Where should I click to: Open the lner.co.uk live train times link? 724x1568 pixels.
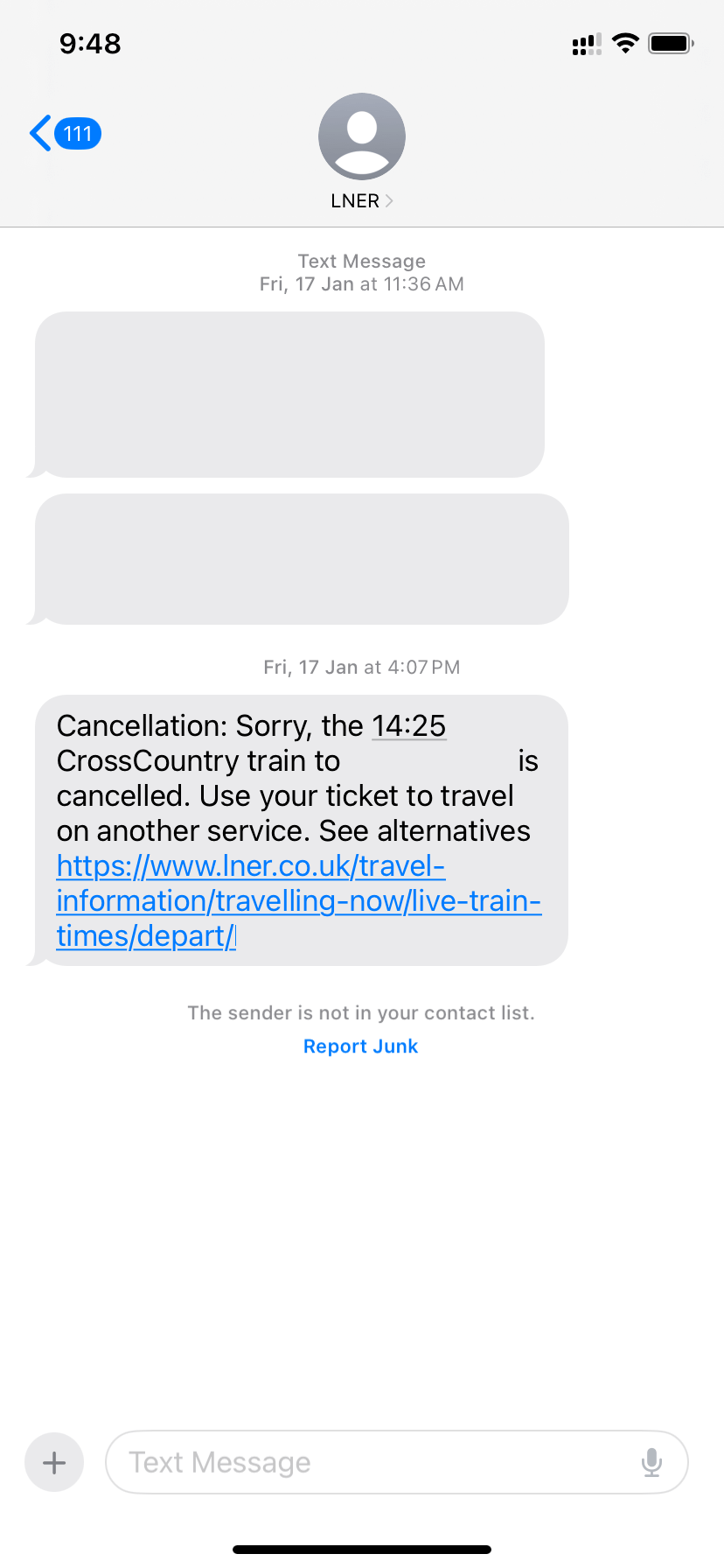point(298,900)
